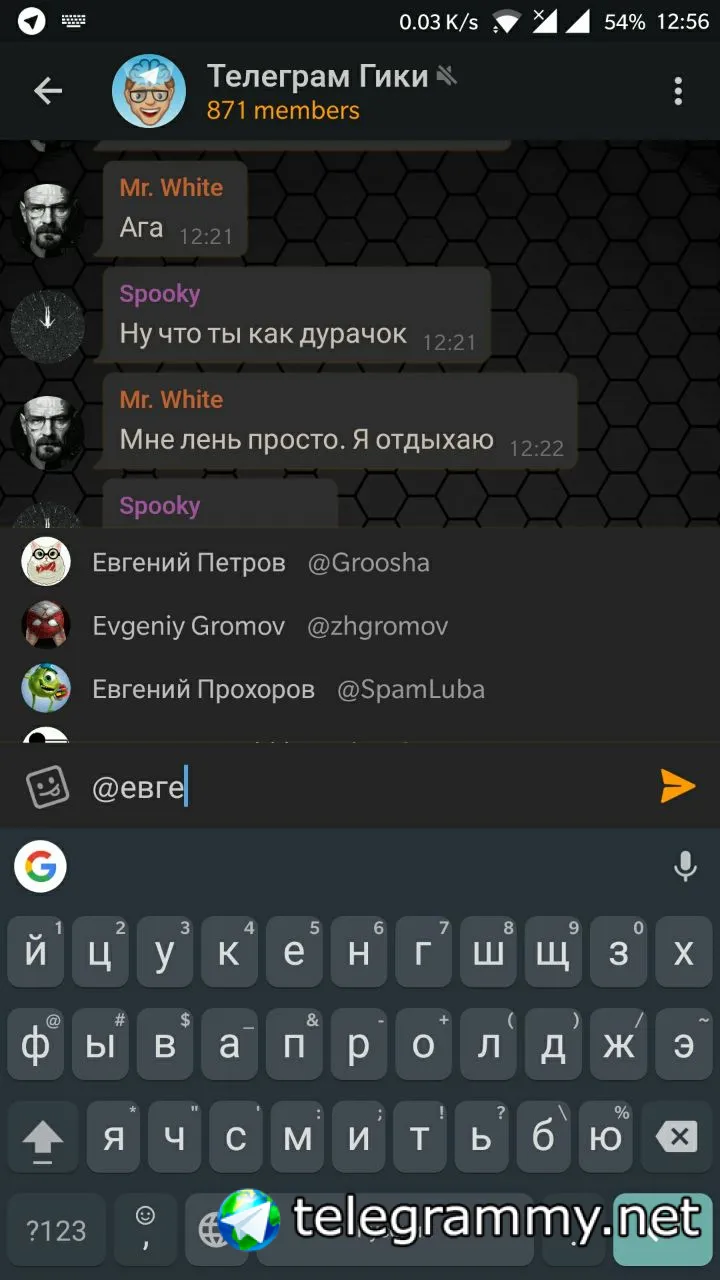The image size is (720, 1280).
Task: Choose Евгений Прохоров @SpamLuba mention
Action: 288,690
